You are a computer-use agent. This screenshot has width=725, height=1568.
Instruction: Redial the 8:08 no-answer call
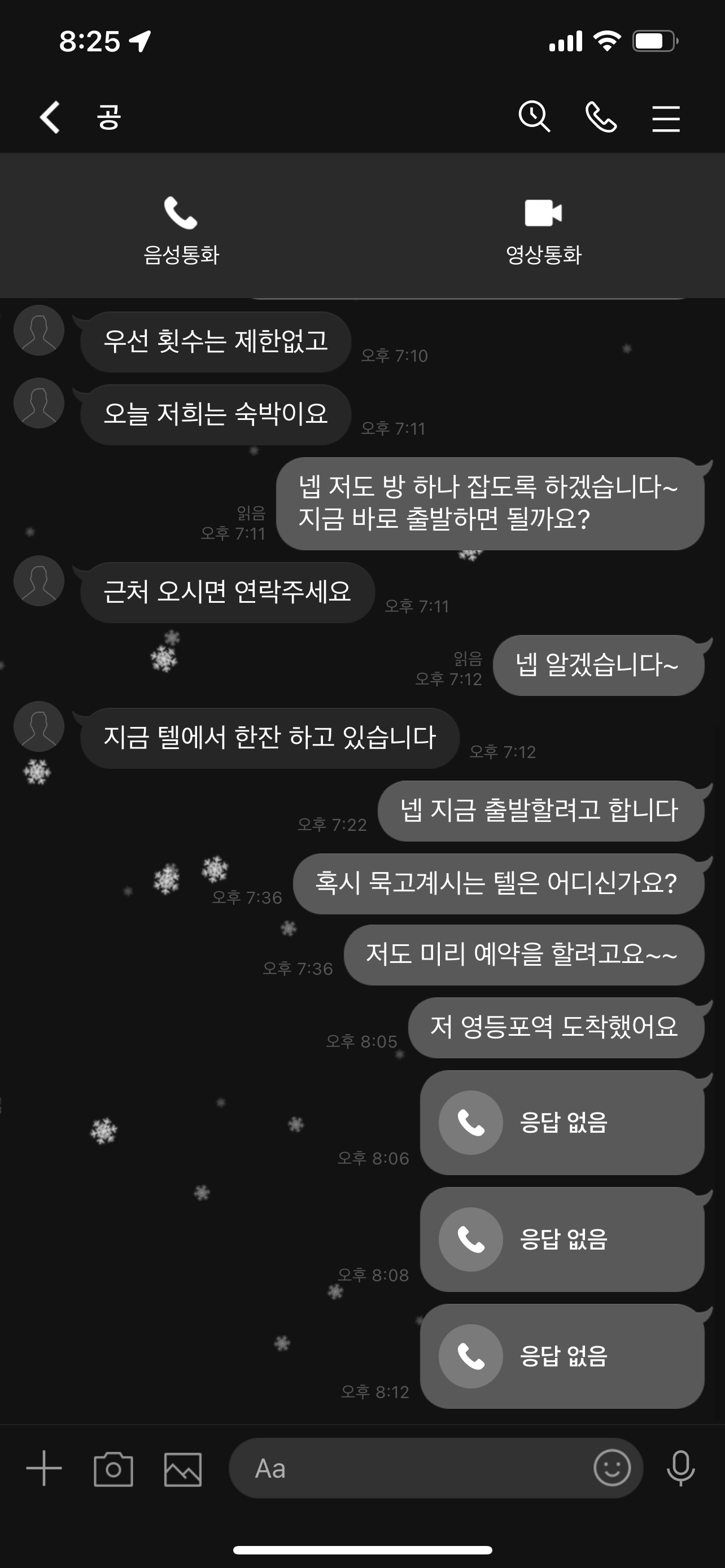coord(562,1239)
